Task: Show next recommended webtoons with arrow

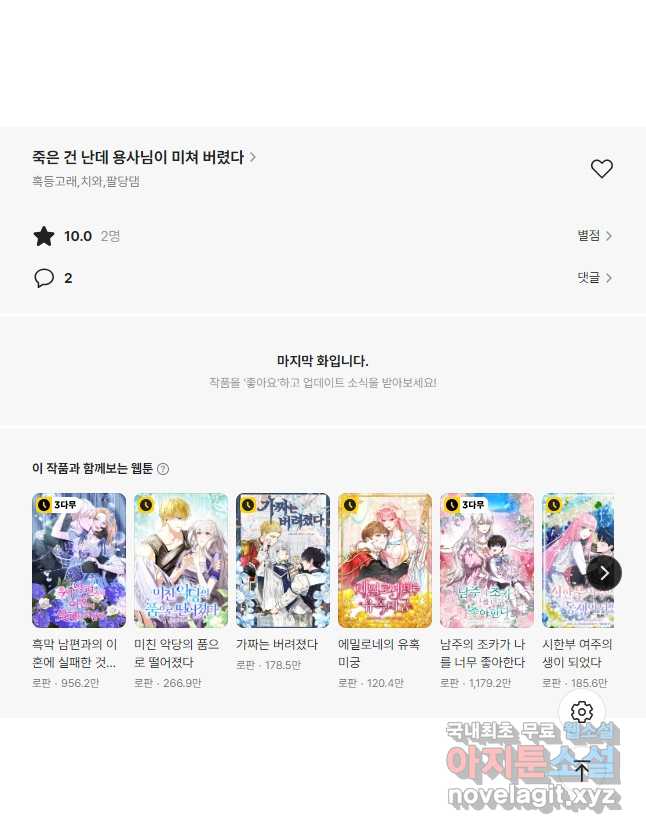Action: [603, 573]
